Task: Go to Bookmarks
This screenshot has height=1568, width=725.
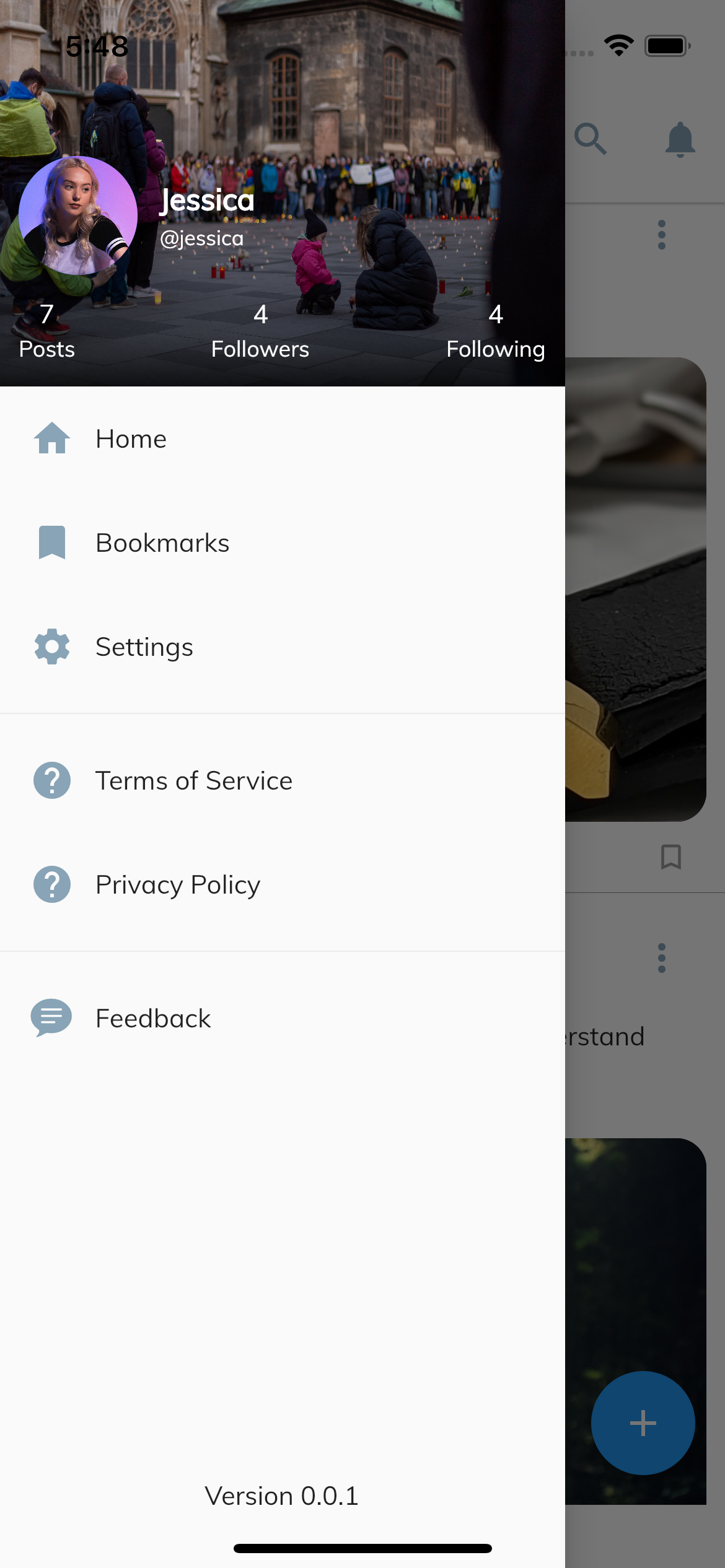Action: 282,543
